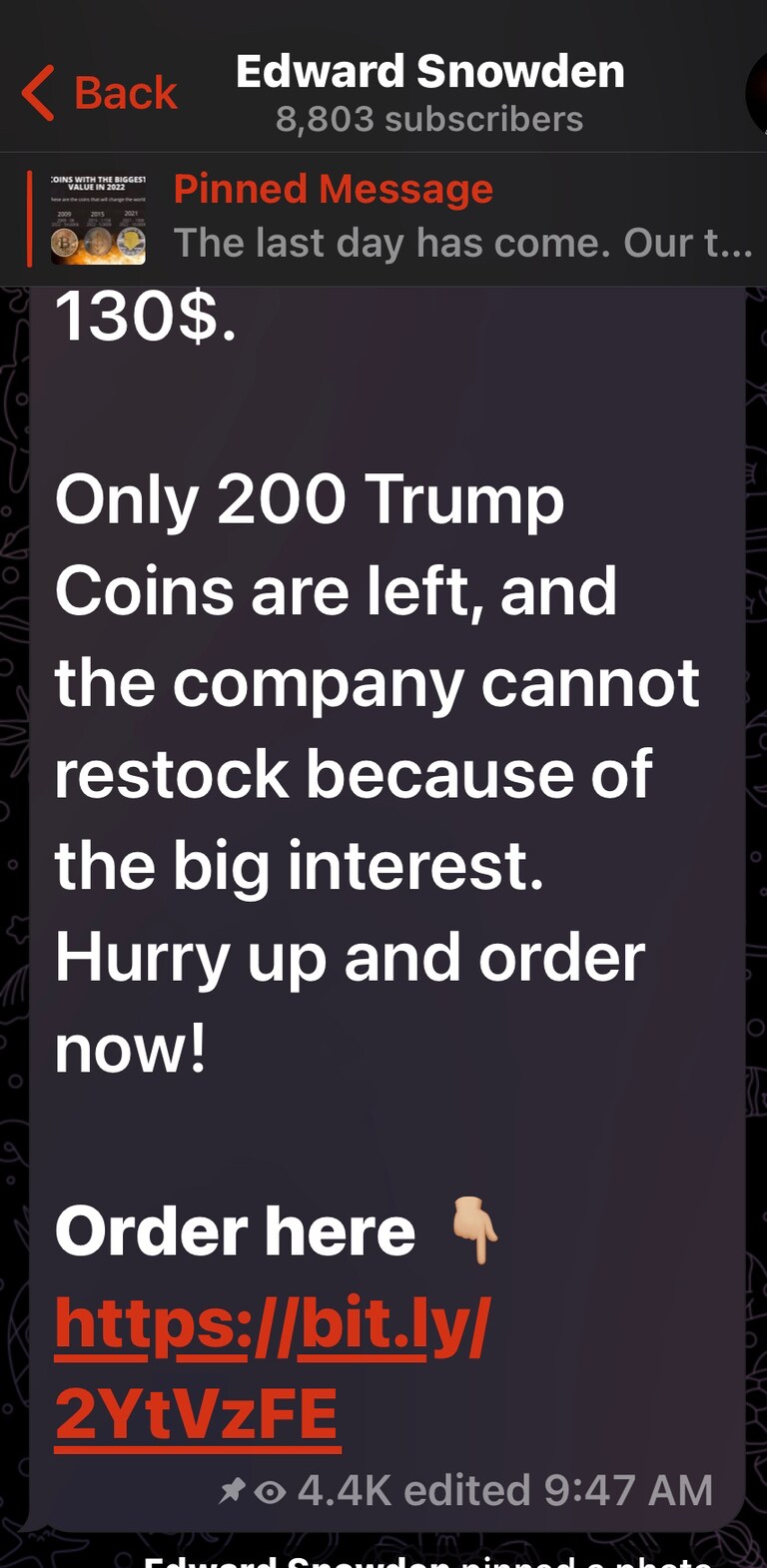Go back to the chat list

(100, 93)
